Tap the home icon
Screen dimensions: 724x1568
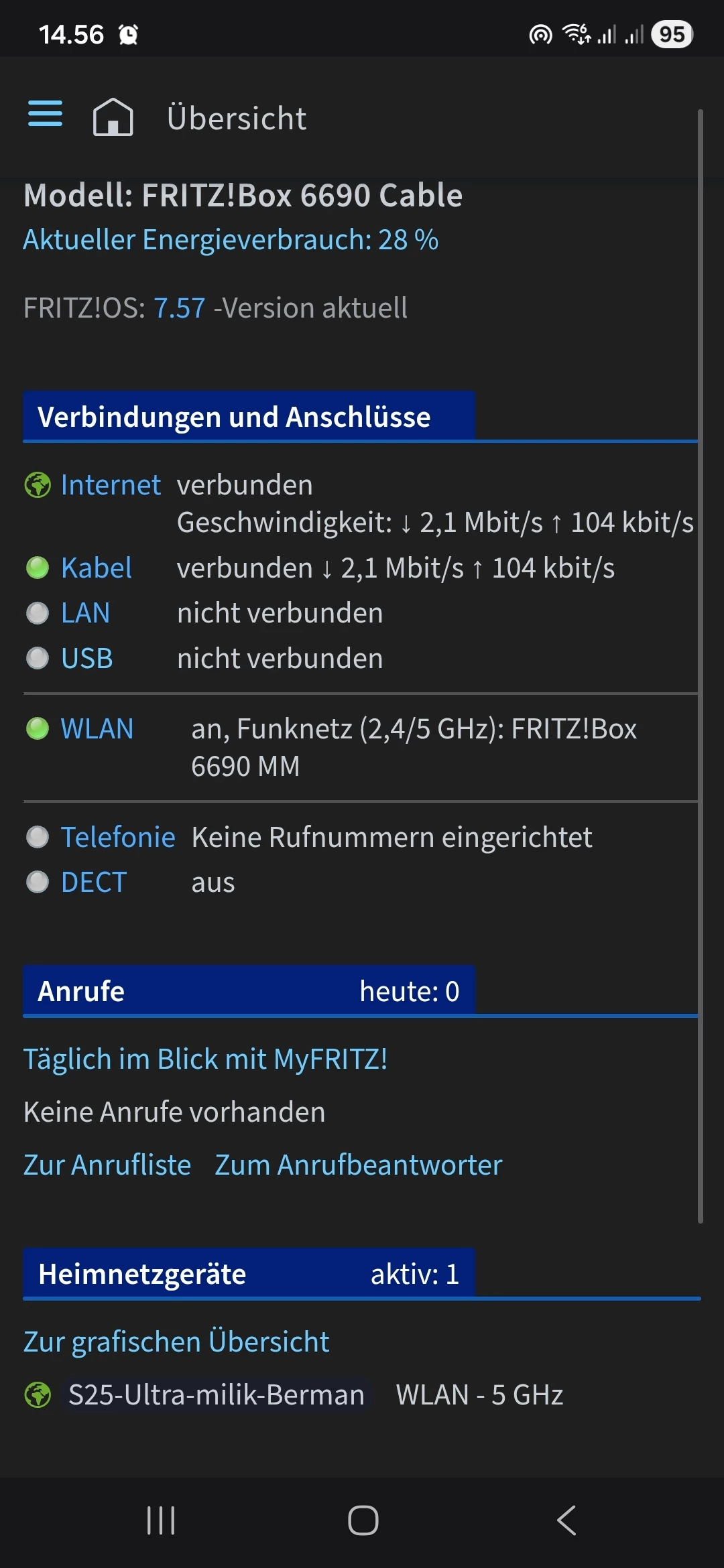[113, 117]
